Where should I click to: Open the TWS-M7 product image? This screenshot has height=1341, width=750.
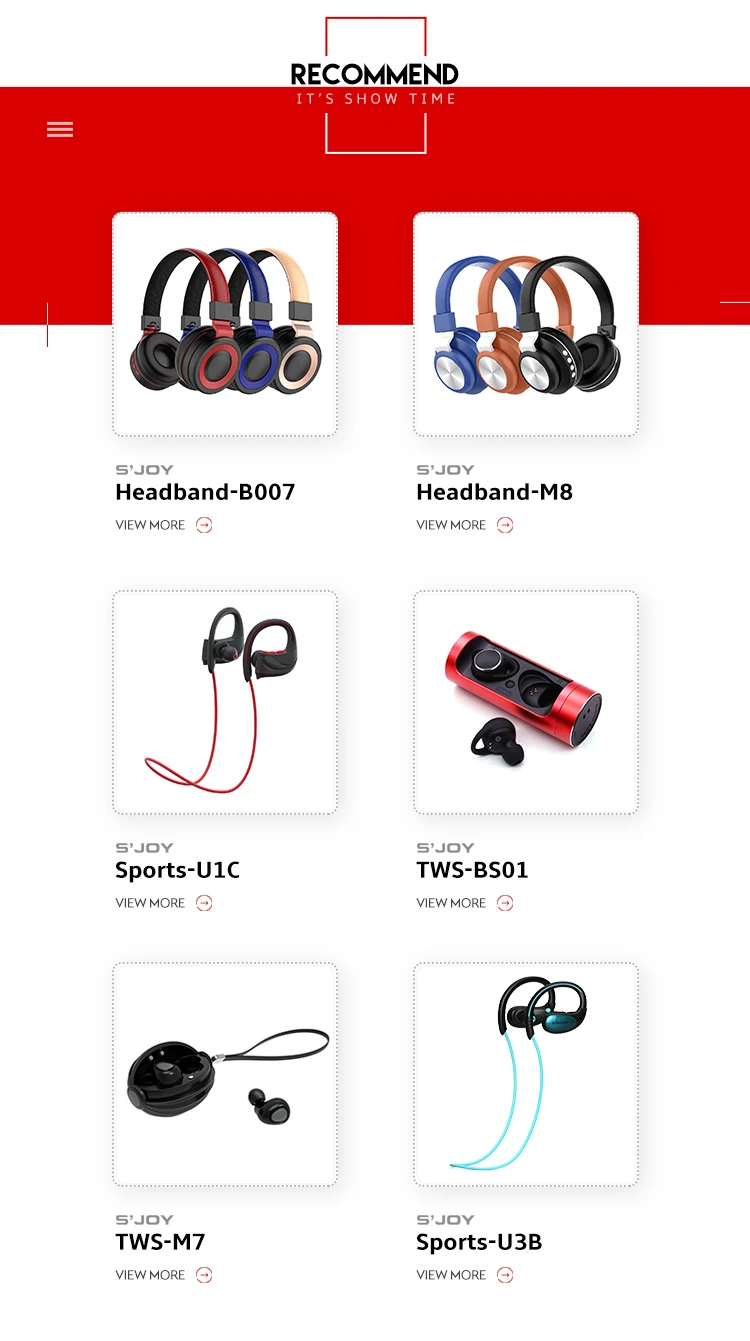225,1074
